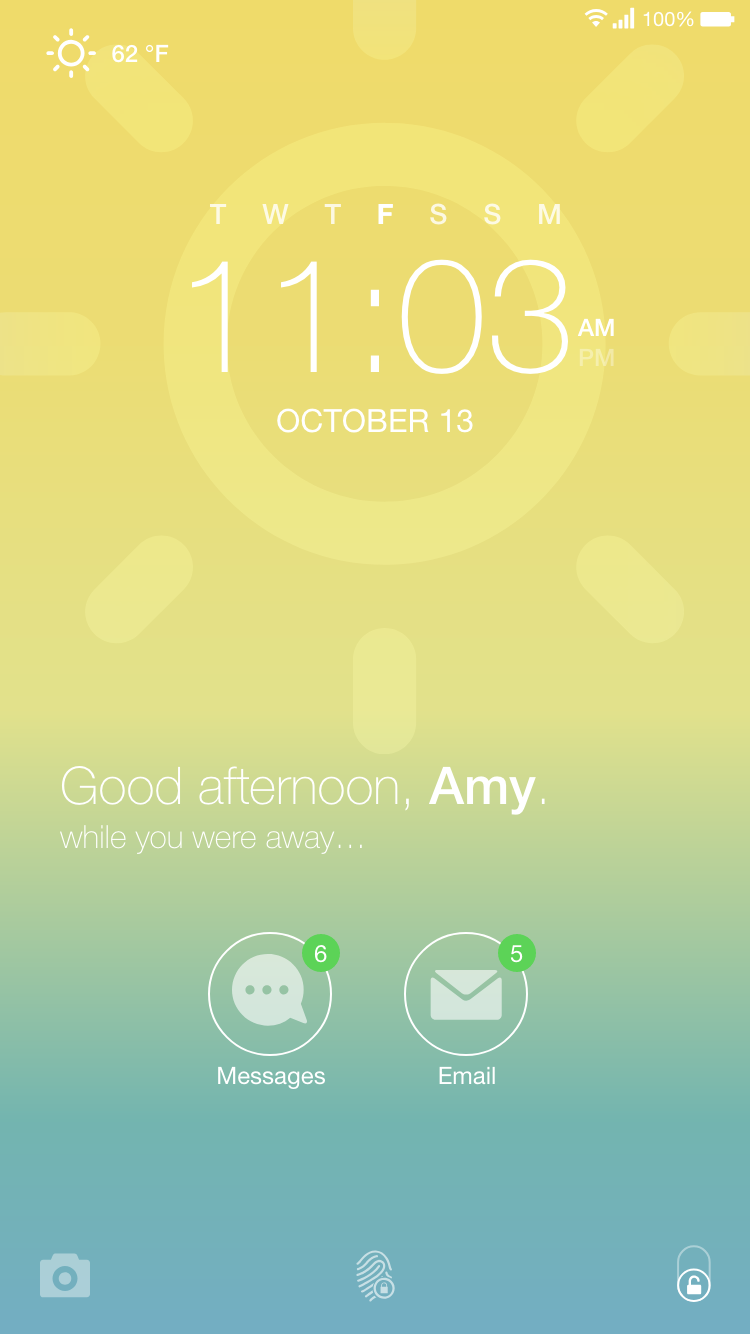Viewport: 750px width, 1334px height.
Task: Launch the camera from lock screen
Action: click(x=65, y=1276)
